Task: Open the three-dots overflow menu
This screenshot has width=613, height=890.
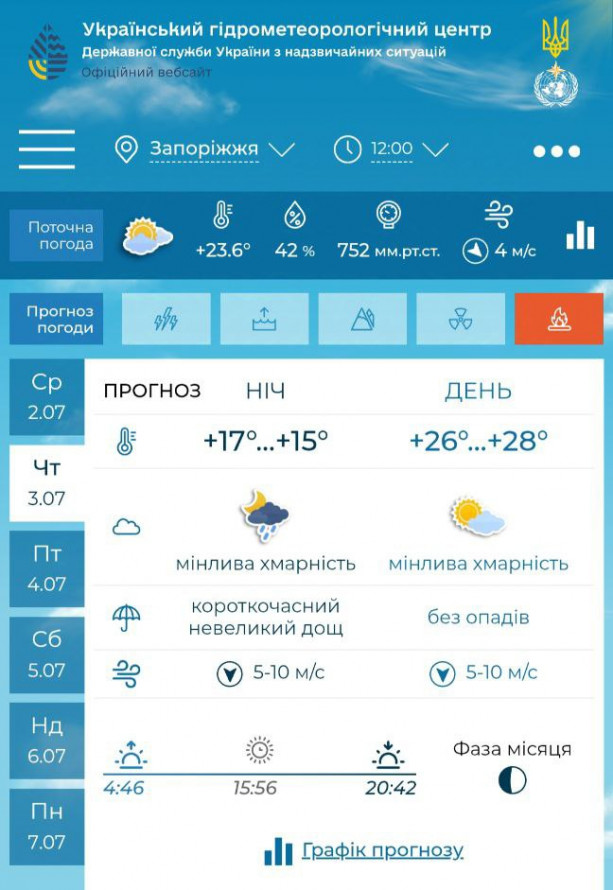Action: tap(556, 151)
